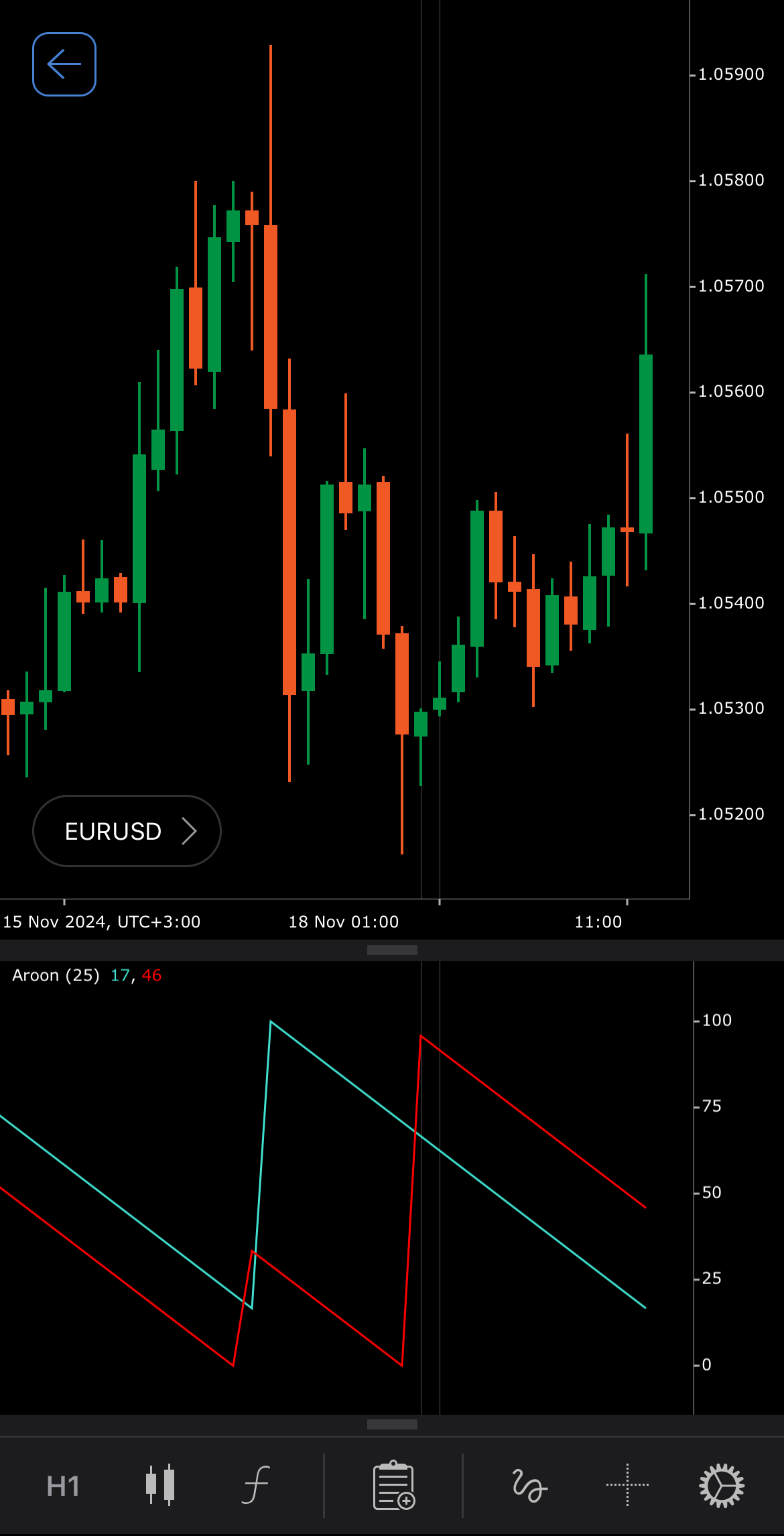Enable the crosshair cursor
The image size is (784, 1536).
(627, 1485)
